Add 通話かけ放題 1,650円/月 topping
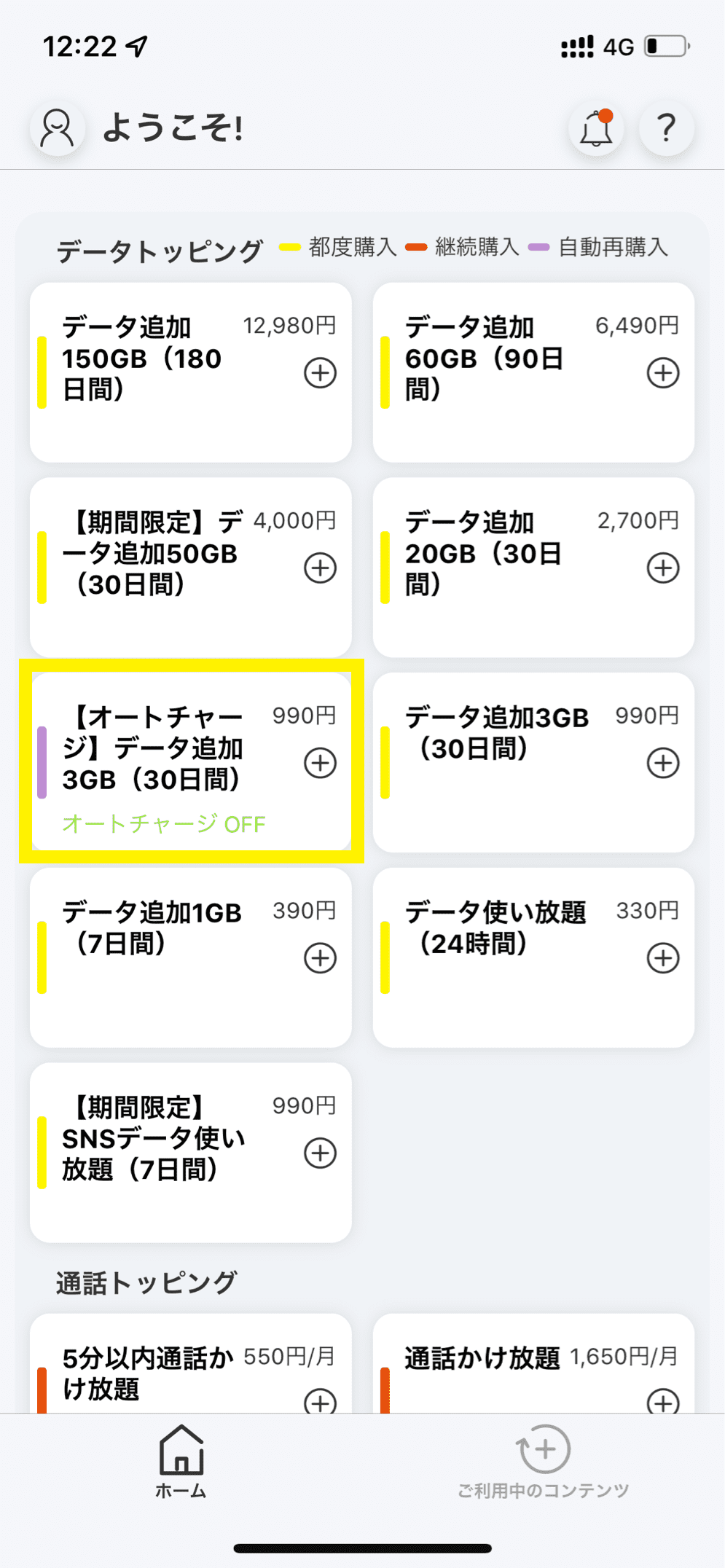This screenshot has height=1568, width=725. [663, 1401]
